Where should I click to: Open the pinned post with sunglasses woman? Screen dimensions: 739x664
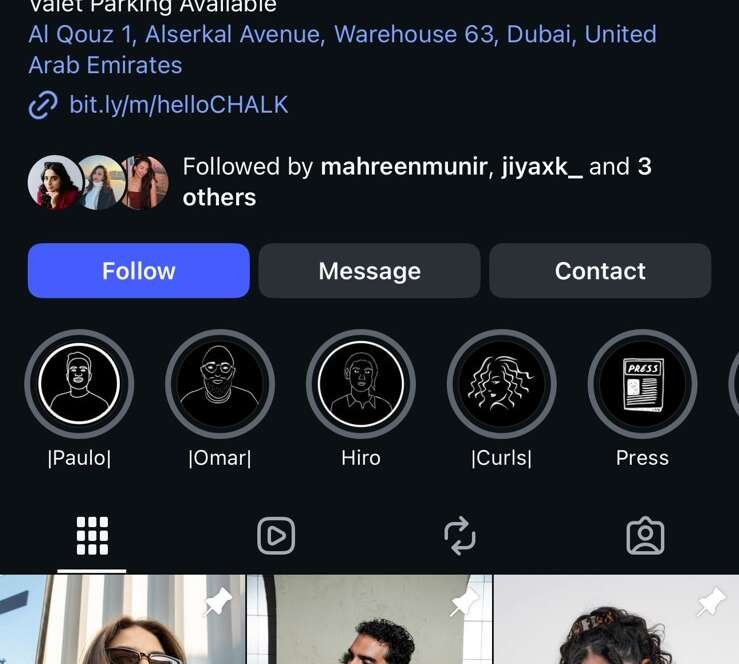click(122, 620)
